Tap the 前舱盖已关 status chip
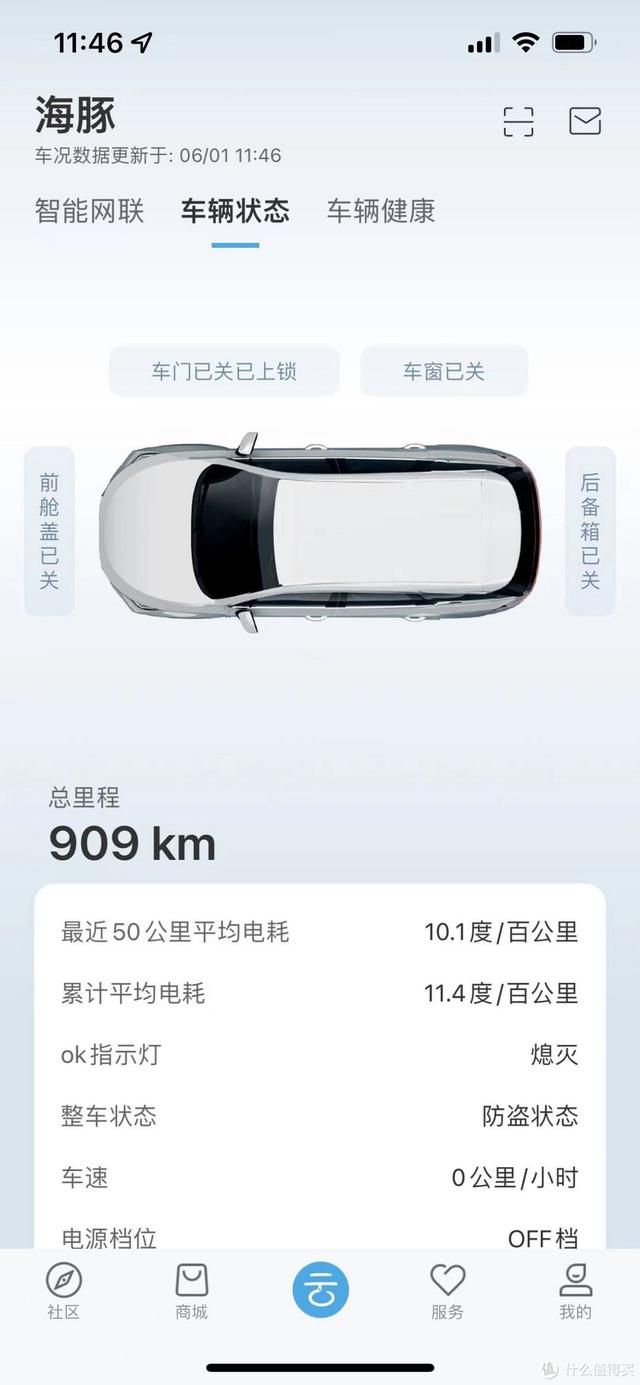 point(49,531)
